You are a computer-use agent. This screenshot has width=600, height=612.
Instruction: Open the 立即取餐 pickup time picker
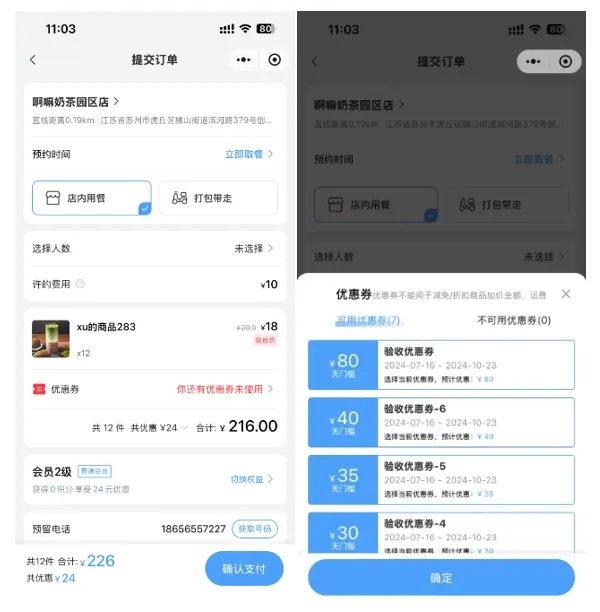(x=248, y=155)
